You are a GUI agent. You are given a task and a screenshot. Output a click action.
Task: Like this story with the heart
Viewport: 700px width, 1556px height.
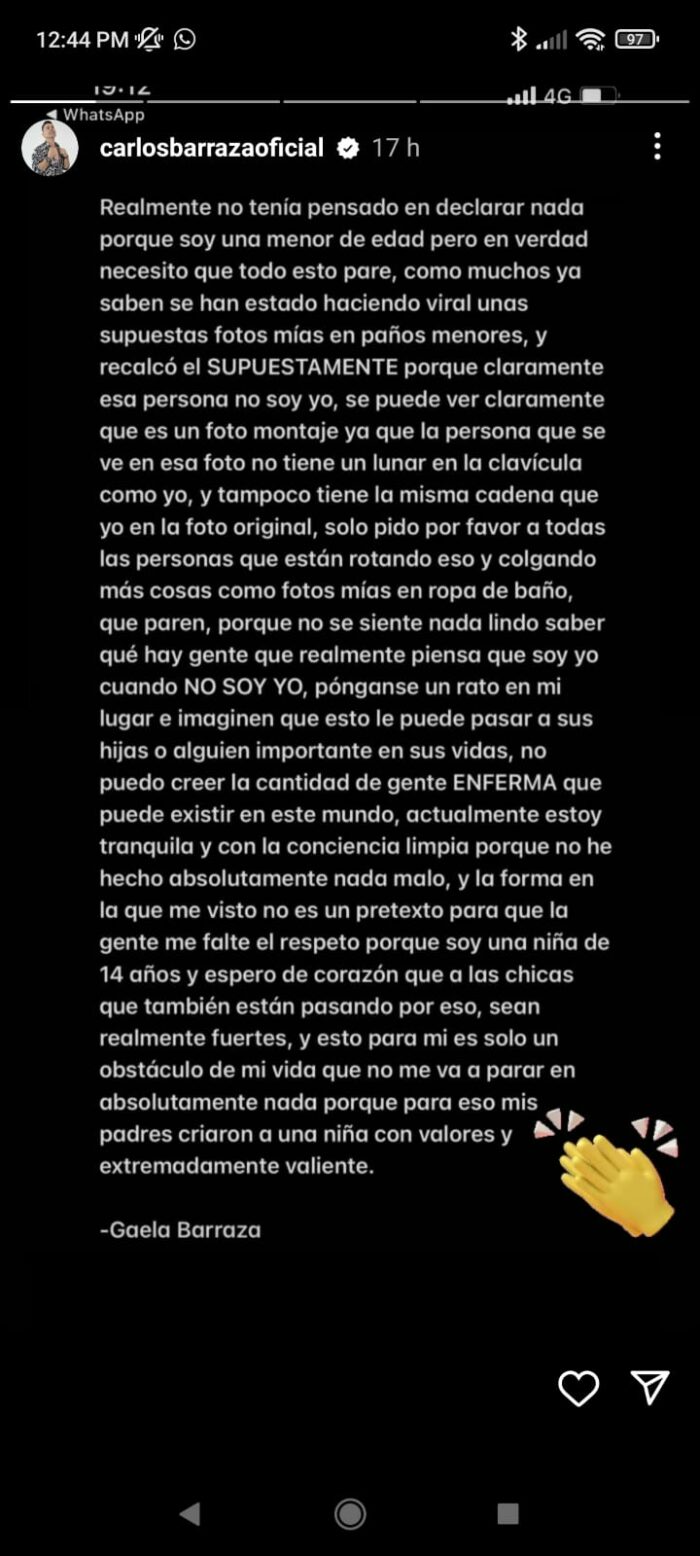click(578, 1388)
